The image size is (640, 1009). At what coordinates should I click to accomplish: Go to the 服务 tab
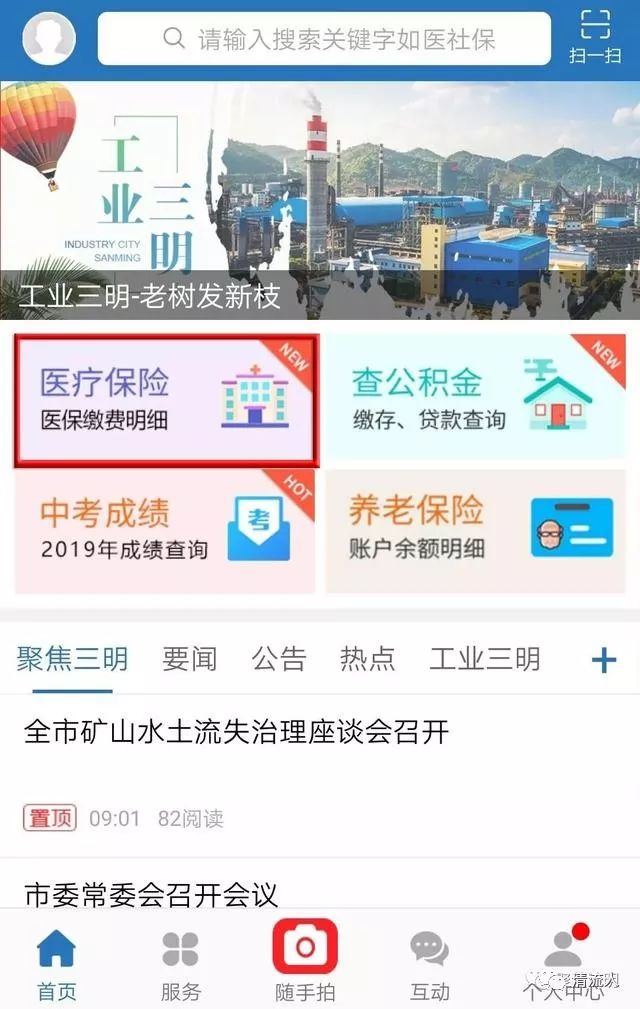coord(180,963)
